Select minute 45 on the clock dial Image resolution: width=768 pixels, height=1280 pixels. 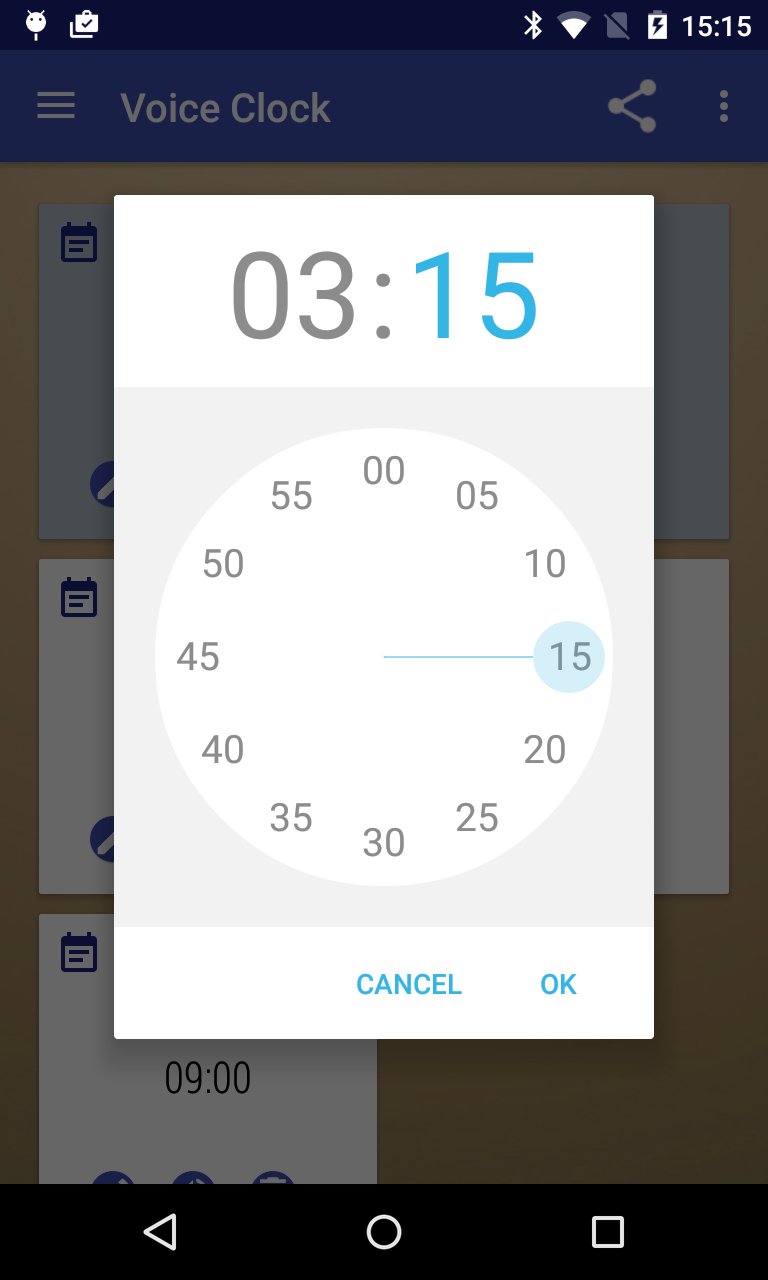pyautogui.click(x=198, y=656)
